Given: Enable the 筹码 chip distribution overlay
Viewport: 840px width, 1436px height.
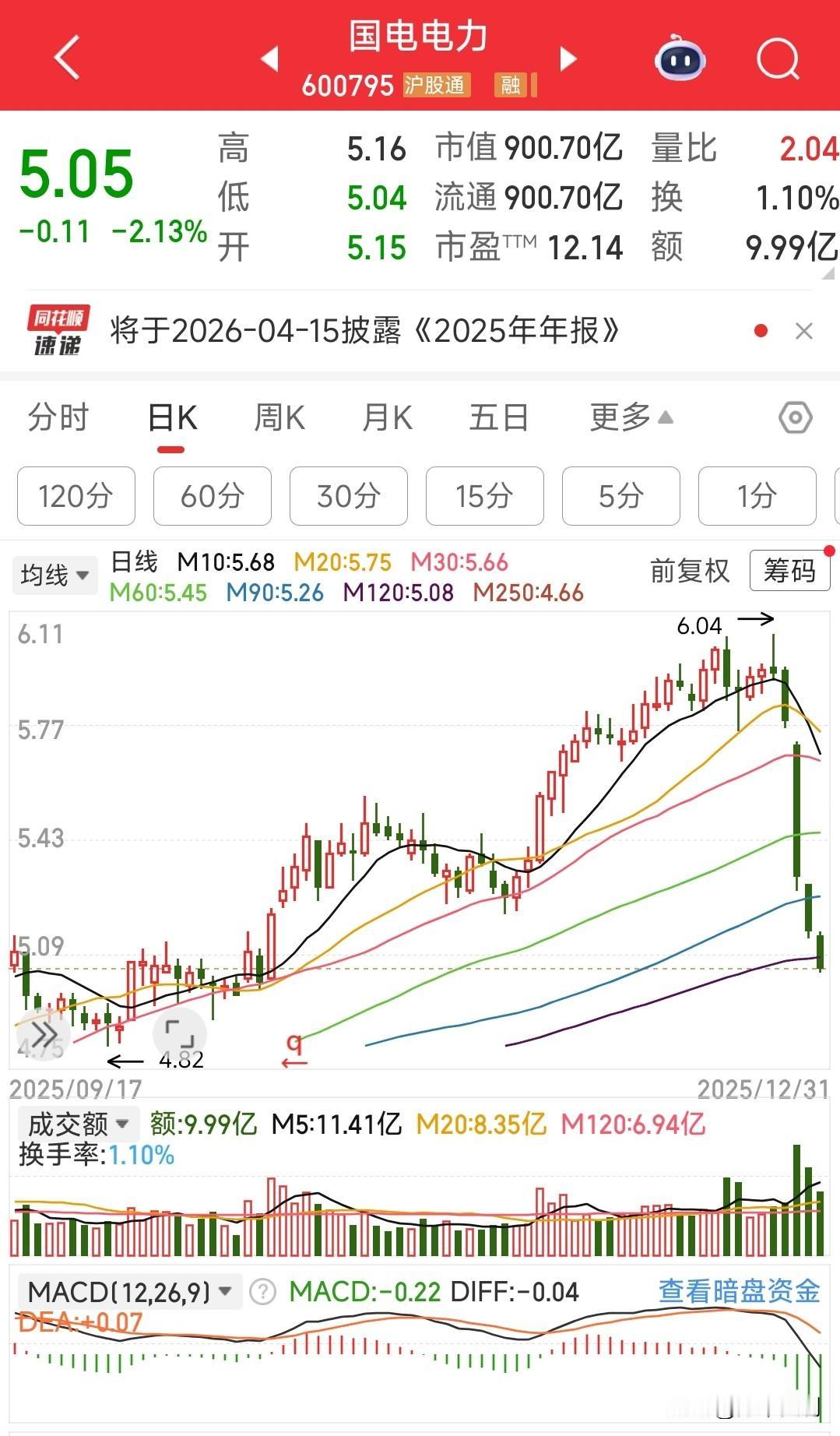Looking at the screenshot, I should pyautogui.click(x=789, y=571).
